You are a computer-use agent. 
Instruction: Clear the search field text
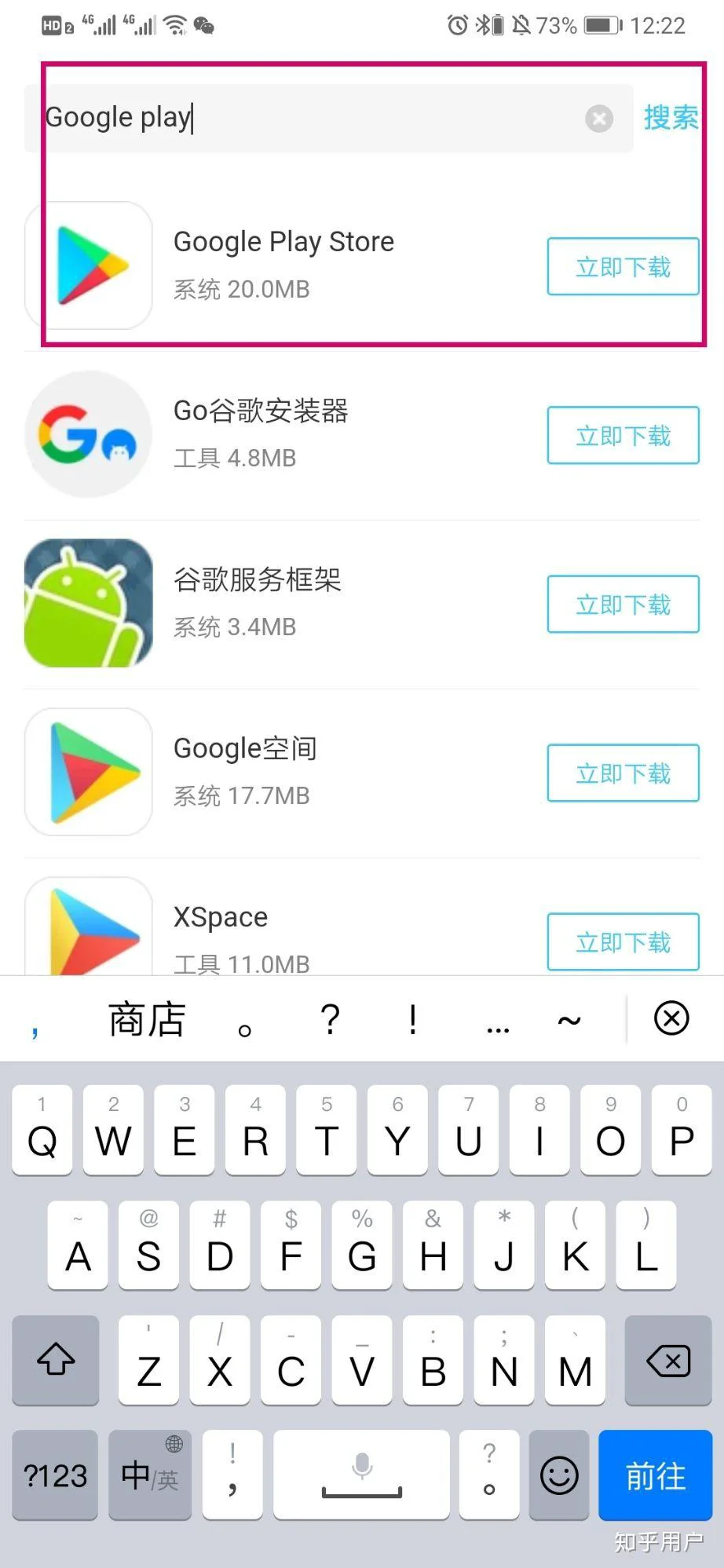599,119
